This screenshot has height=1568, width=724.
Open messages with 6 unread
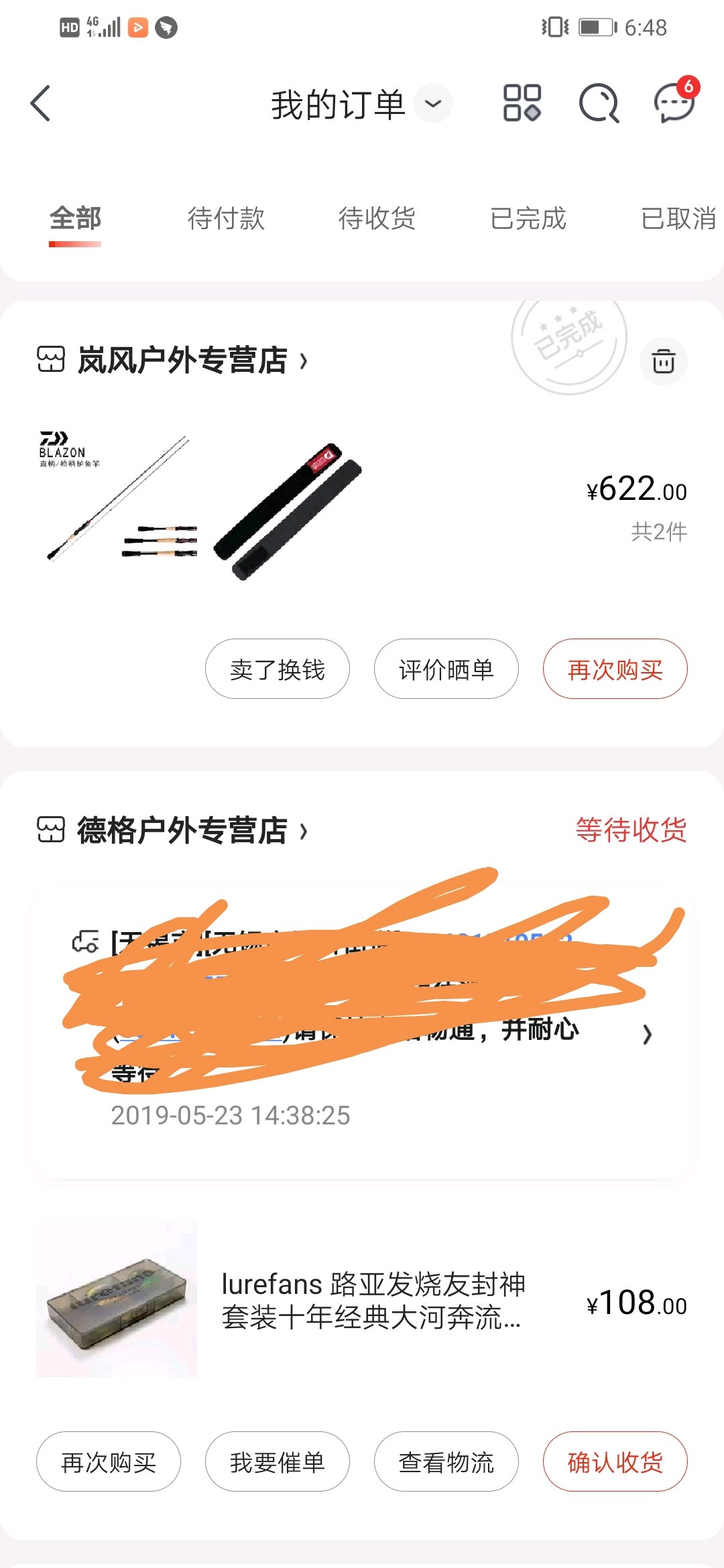674,104
